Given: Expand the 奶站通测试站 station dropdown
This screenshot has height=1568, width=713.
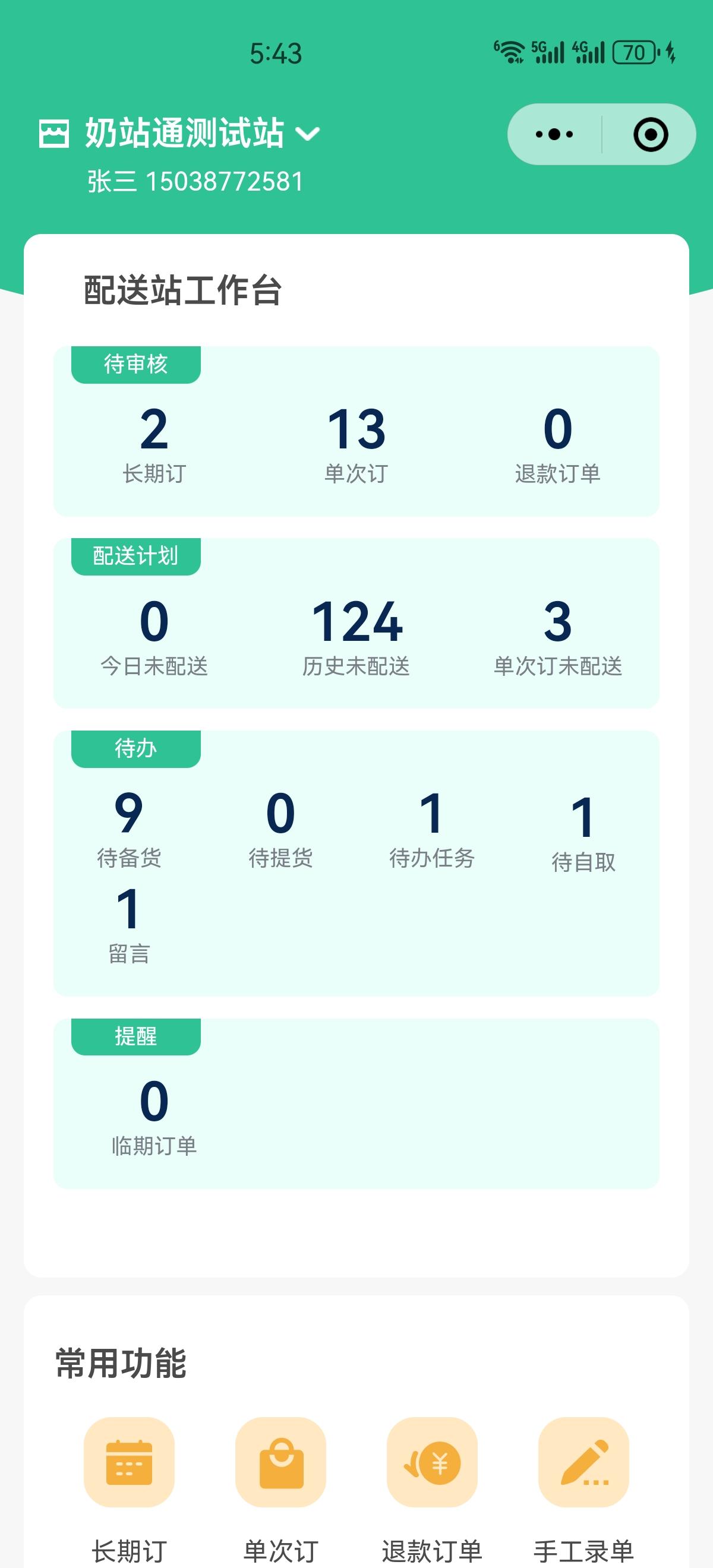Looking at the screenshot, I should pos(307,133).
